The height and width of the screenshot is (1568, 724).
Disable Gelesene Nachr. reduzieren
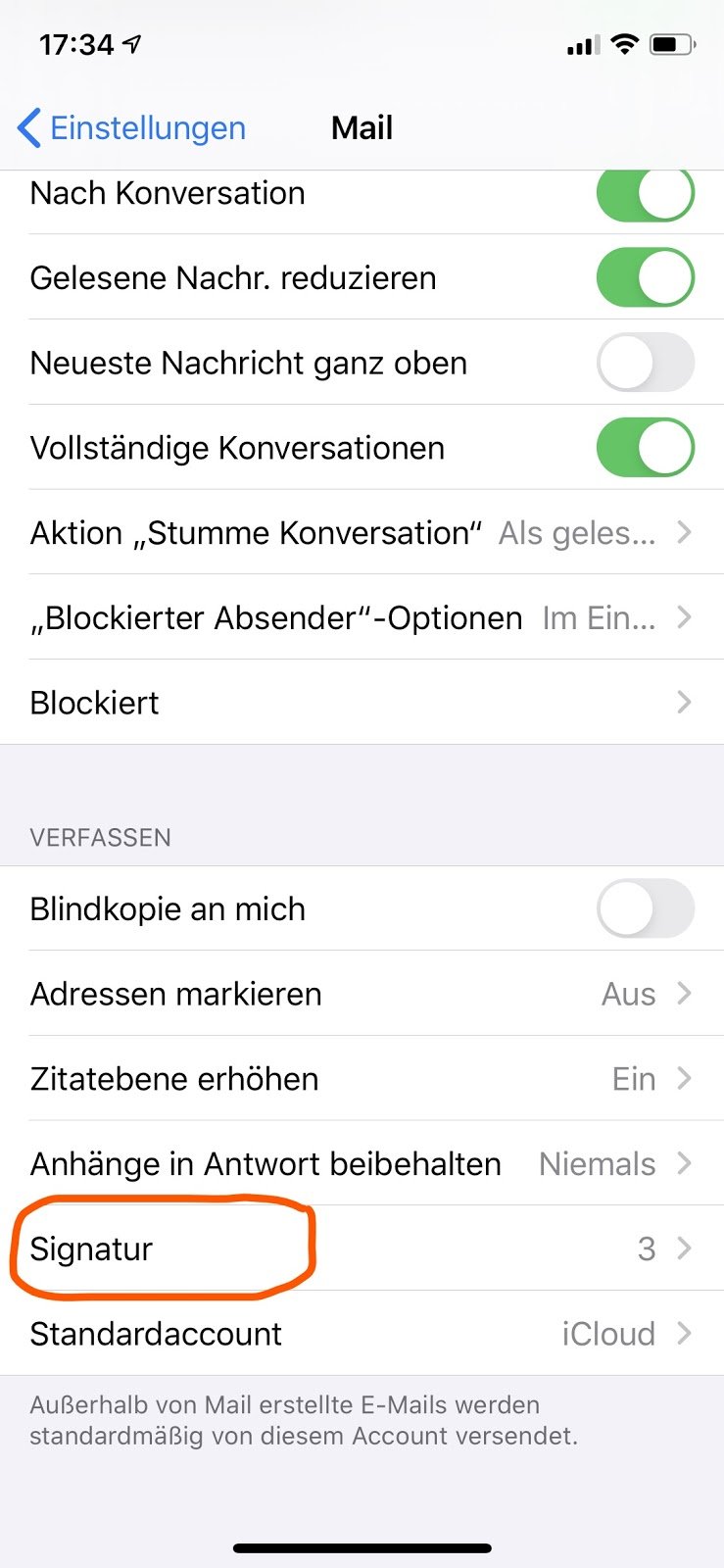point(645,278)
